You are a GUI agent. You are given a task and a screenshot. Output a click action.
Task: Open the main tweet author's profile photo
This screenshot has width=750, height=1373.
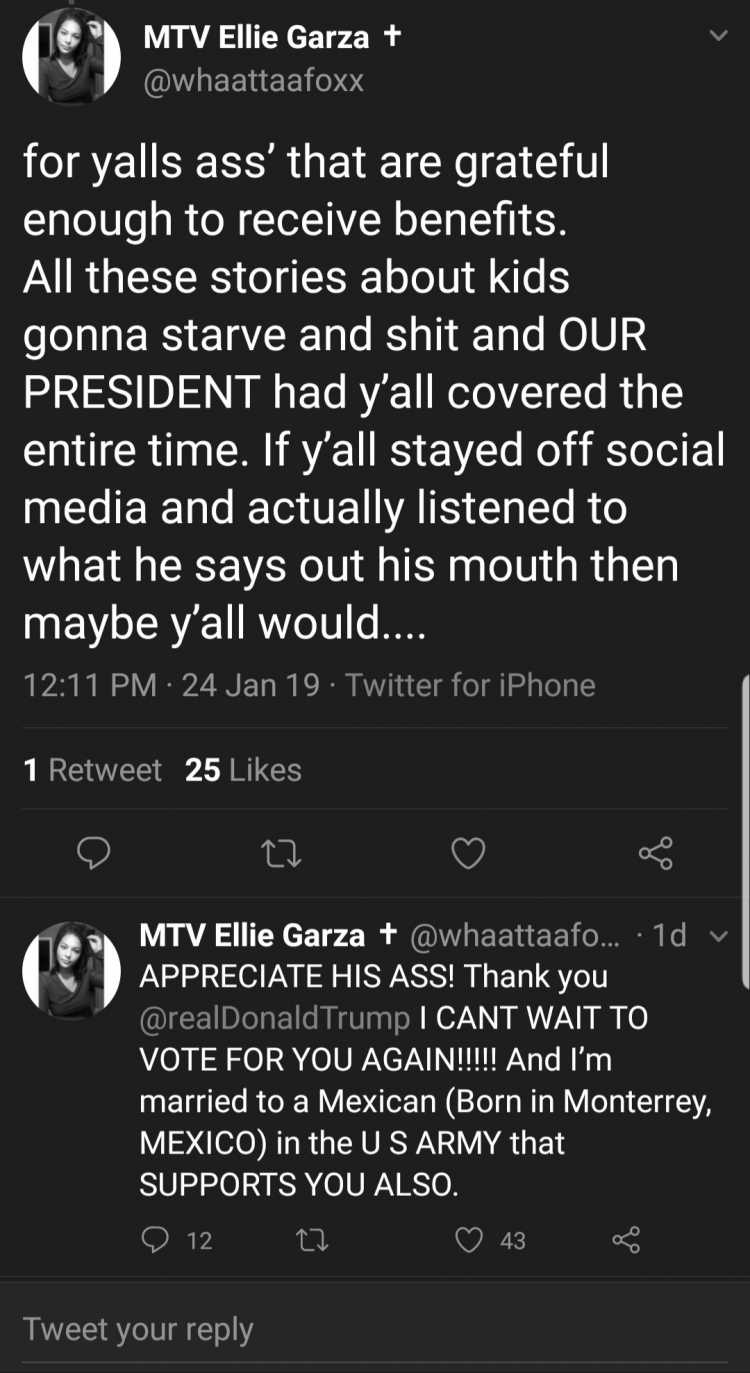[x=70, y=57]
